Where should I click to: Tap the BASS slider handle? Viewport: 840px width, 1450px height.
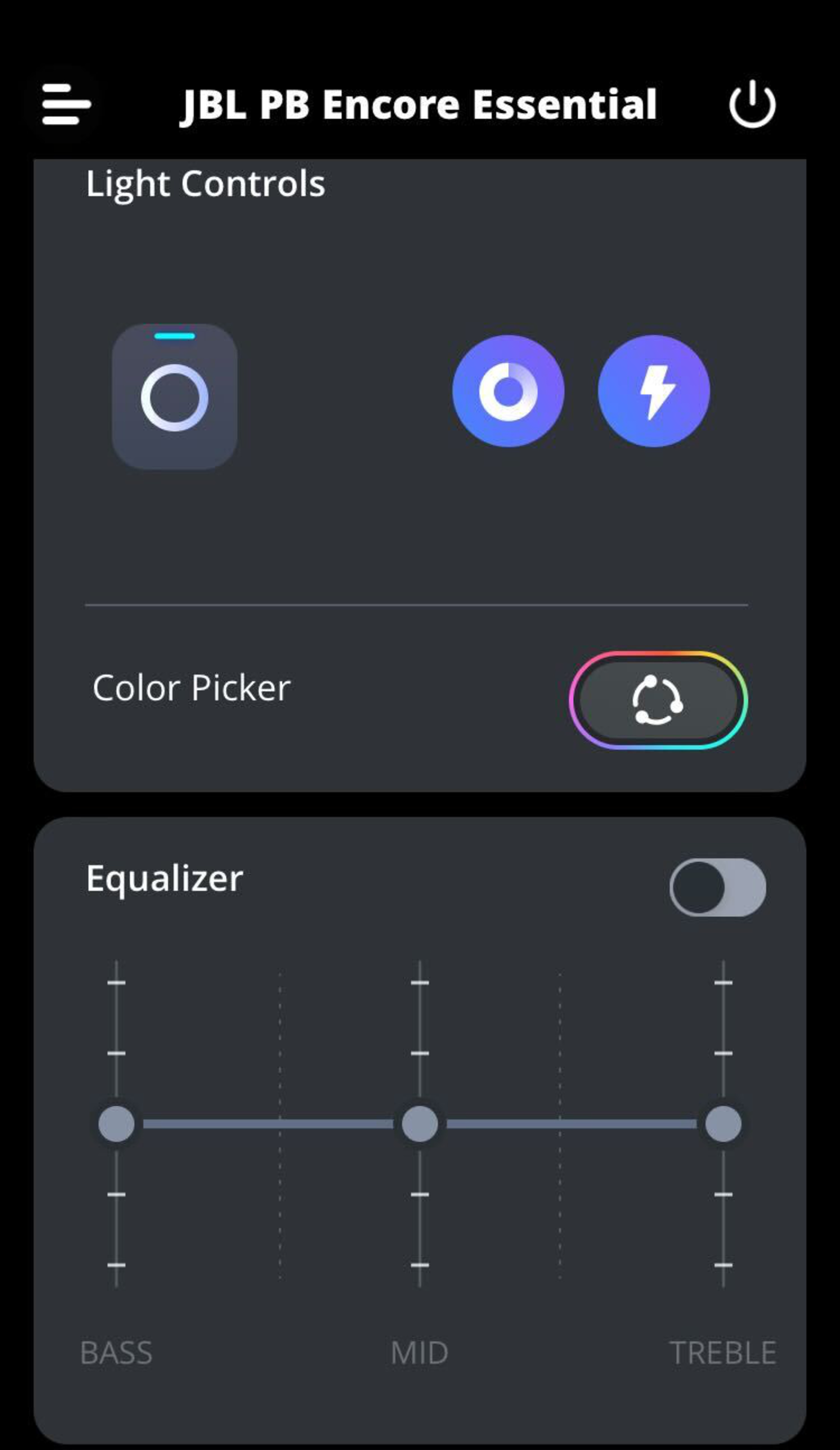tap(117, 1124)
